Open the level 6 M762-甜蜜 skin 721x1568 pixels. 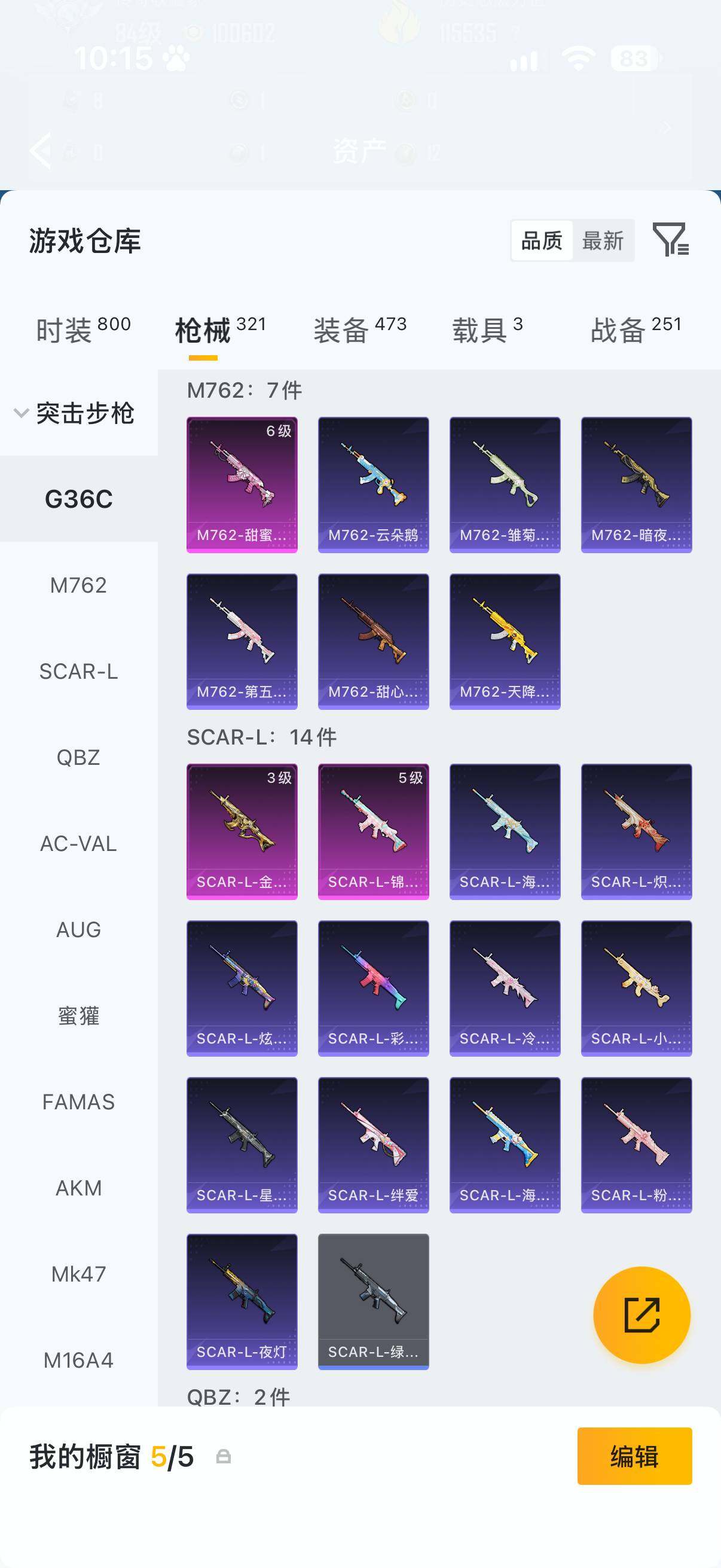(x=242, y=484)
